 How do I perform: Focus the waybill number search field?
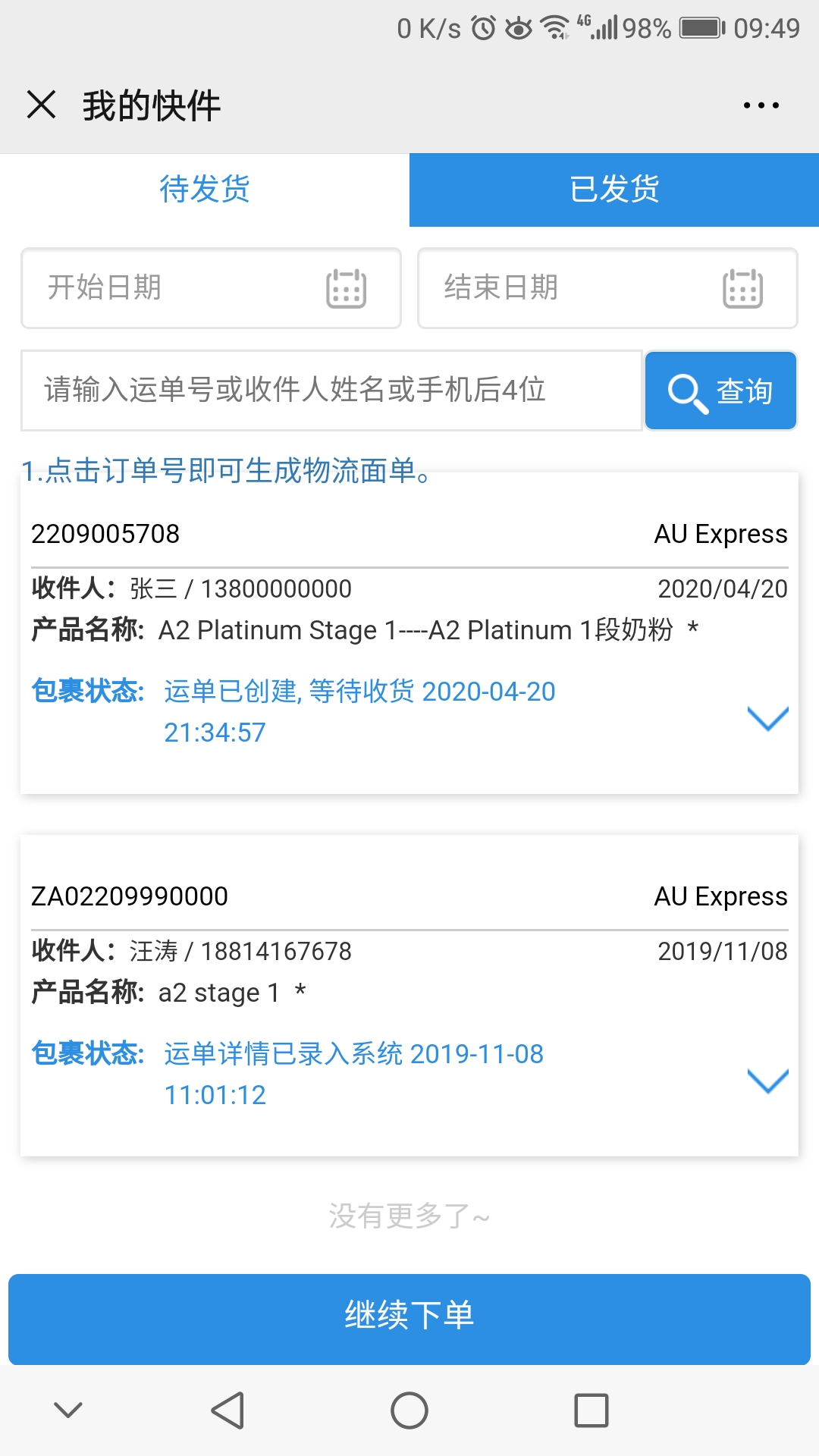point(331,391)
